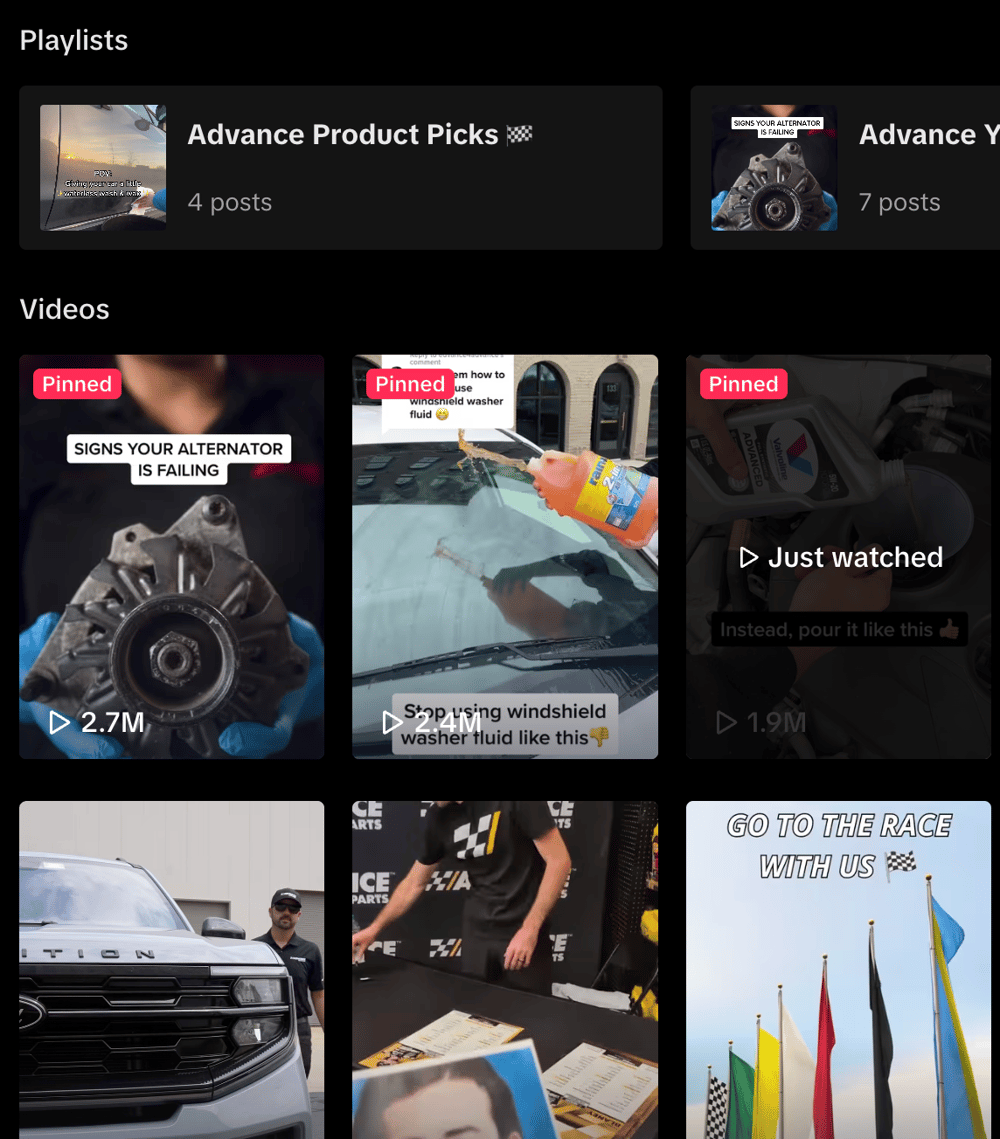Open the Just watched pinned video
Viewport: 1000px width, 1139px height.
[838, 556]
